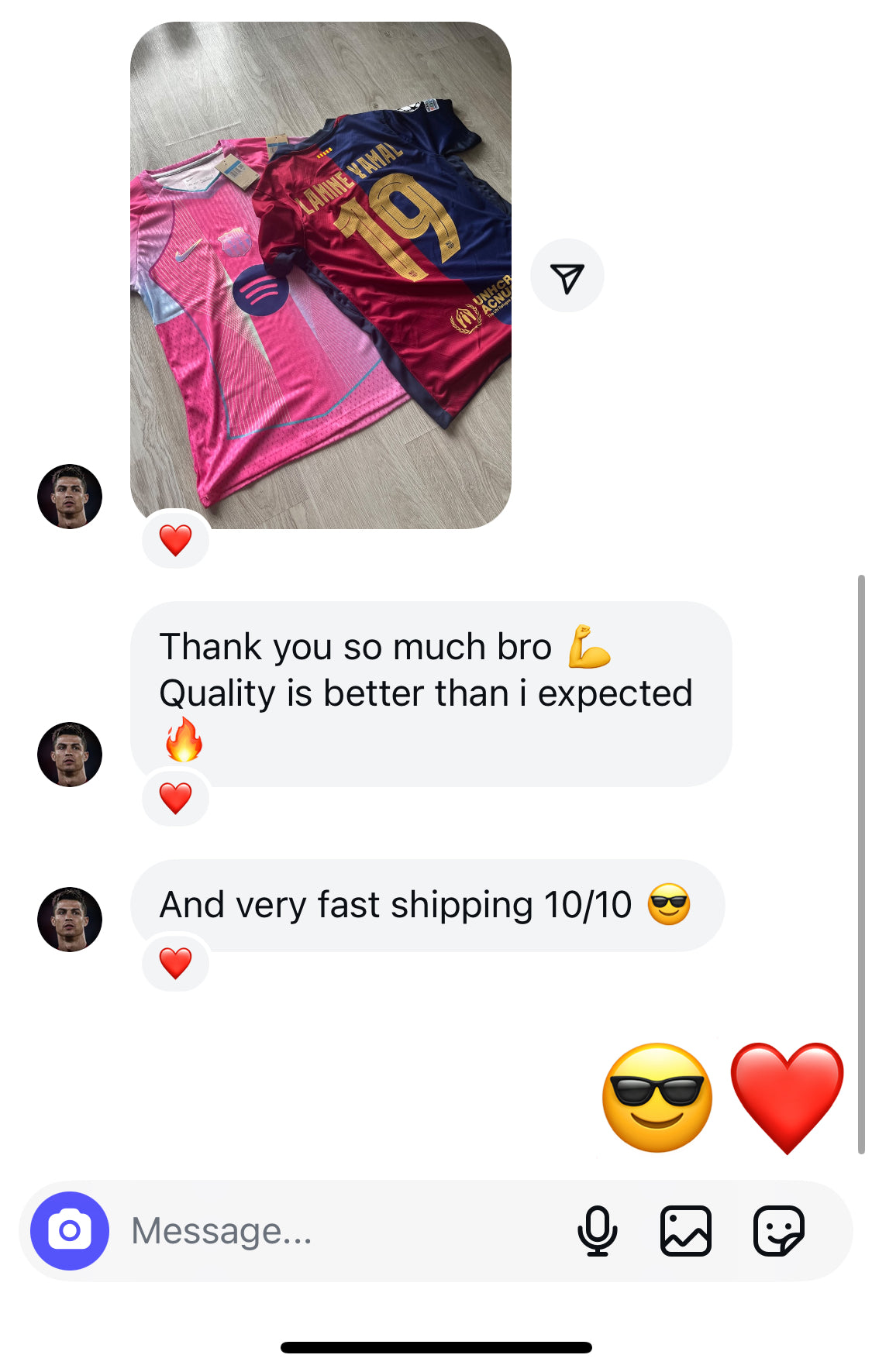
Task: View heart reaction on 'Thank you so much bro' message
Action: point(176,798)
